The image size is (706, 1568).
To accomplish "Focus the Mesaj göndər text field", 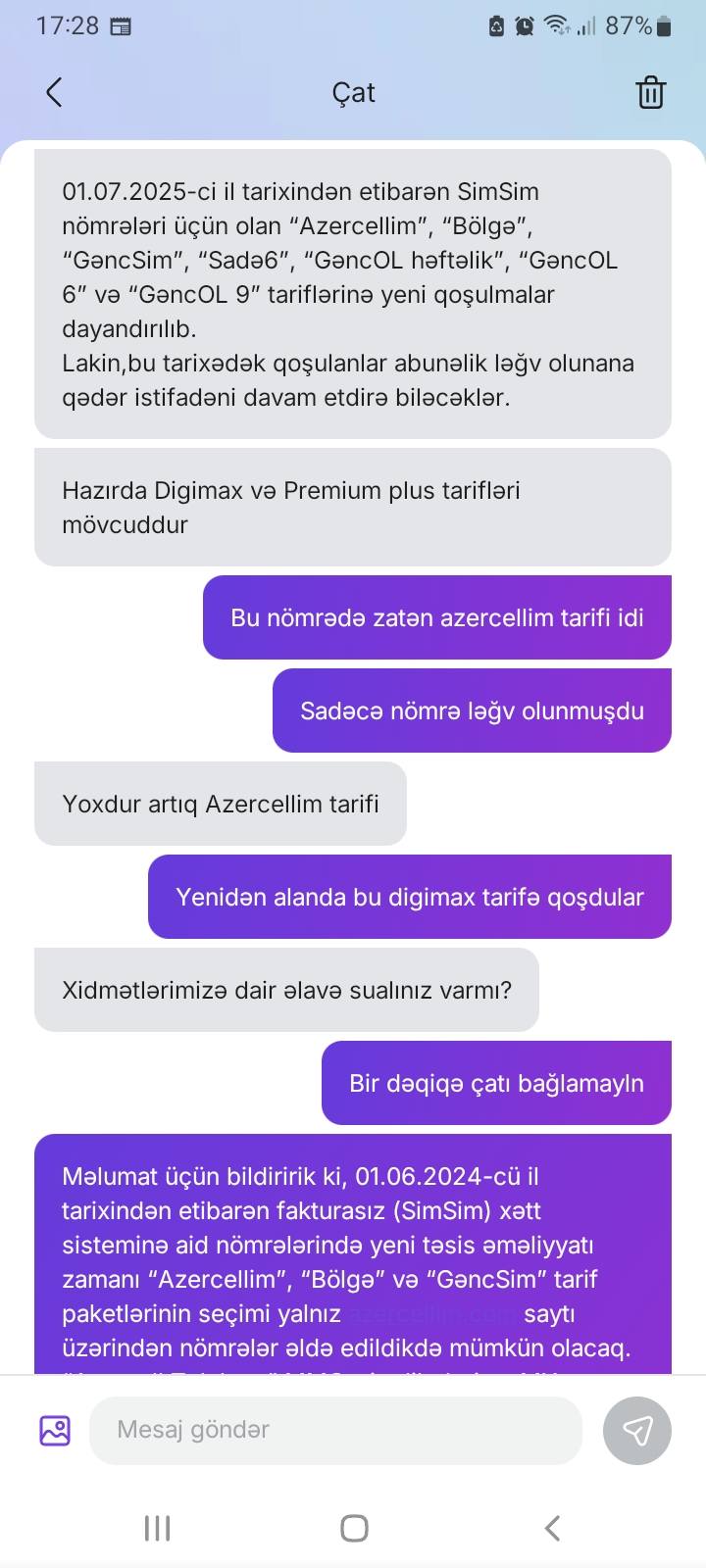I will click(x=335, y=1430).
